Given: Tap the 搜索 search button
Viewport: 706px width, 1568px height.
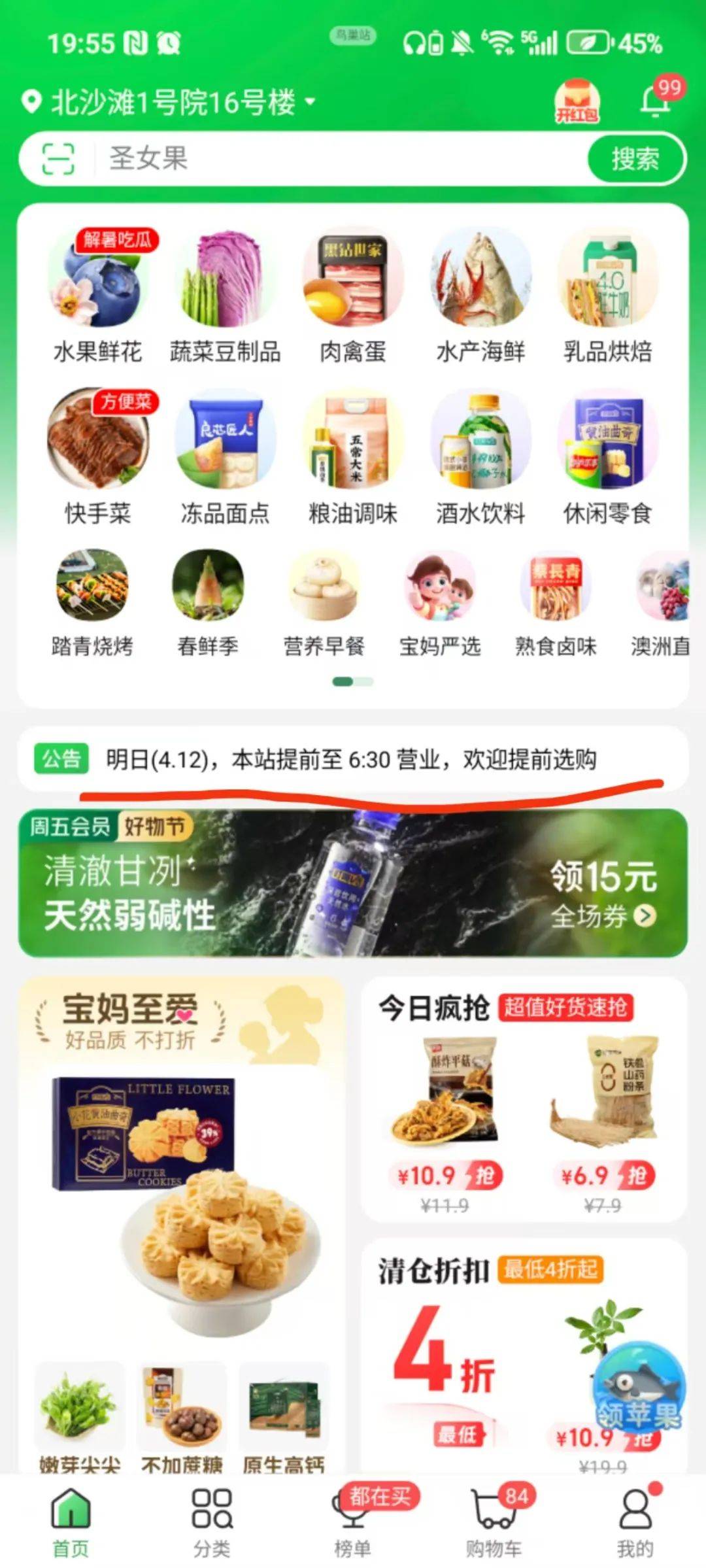Looking at the screenshot, I should pos(634,158).
